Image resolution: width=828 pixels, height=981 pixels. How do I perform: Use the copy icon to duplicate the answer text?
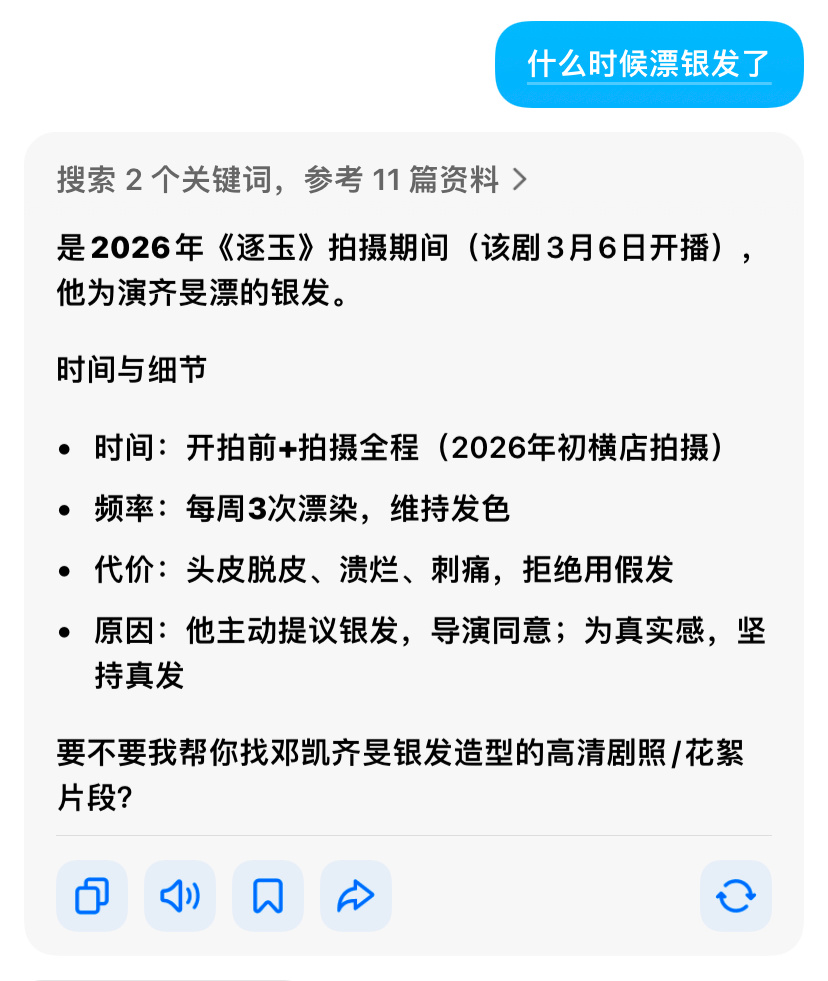pos(91,896)
